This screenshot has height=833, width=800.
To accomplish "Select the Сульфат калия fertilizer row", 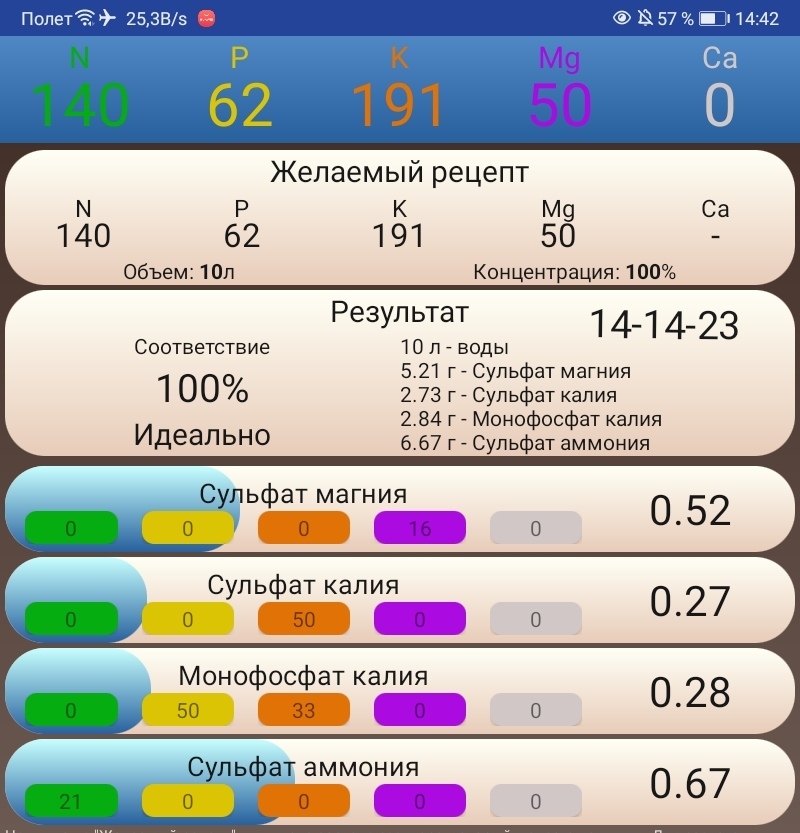I will pyautogui.click(x=400, y=599).
